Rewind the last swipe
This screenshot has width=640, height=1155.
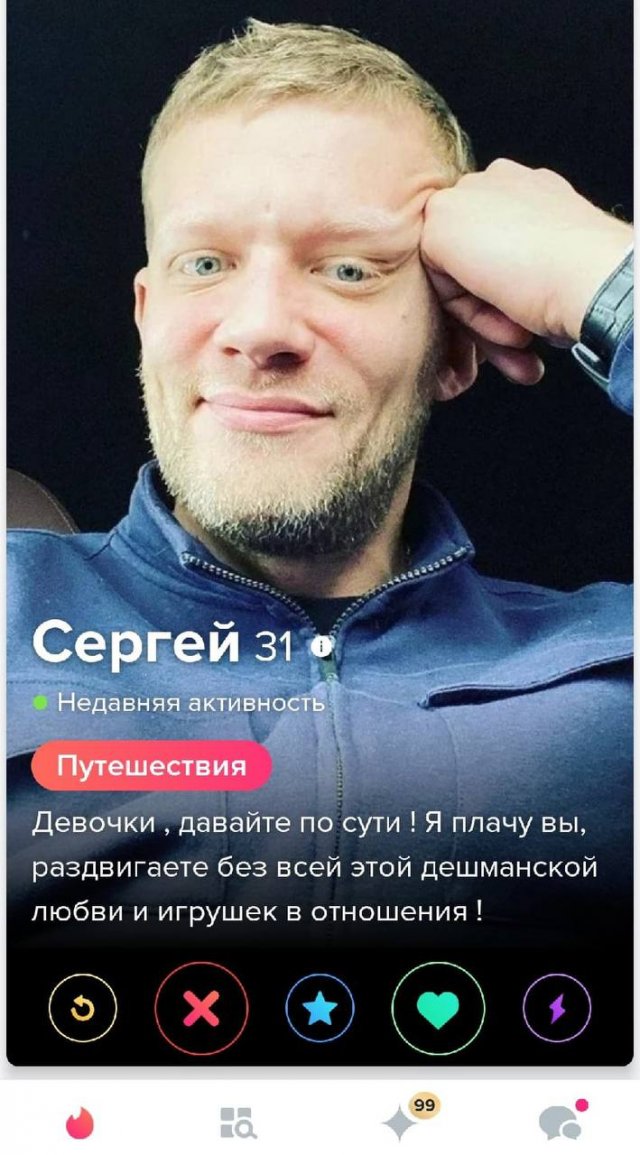[x=83, y=1008]
